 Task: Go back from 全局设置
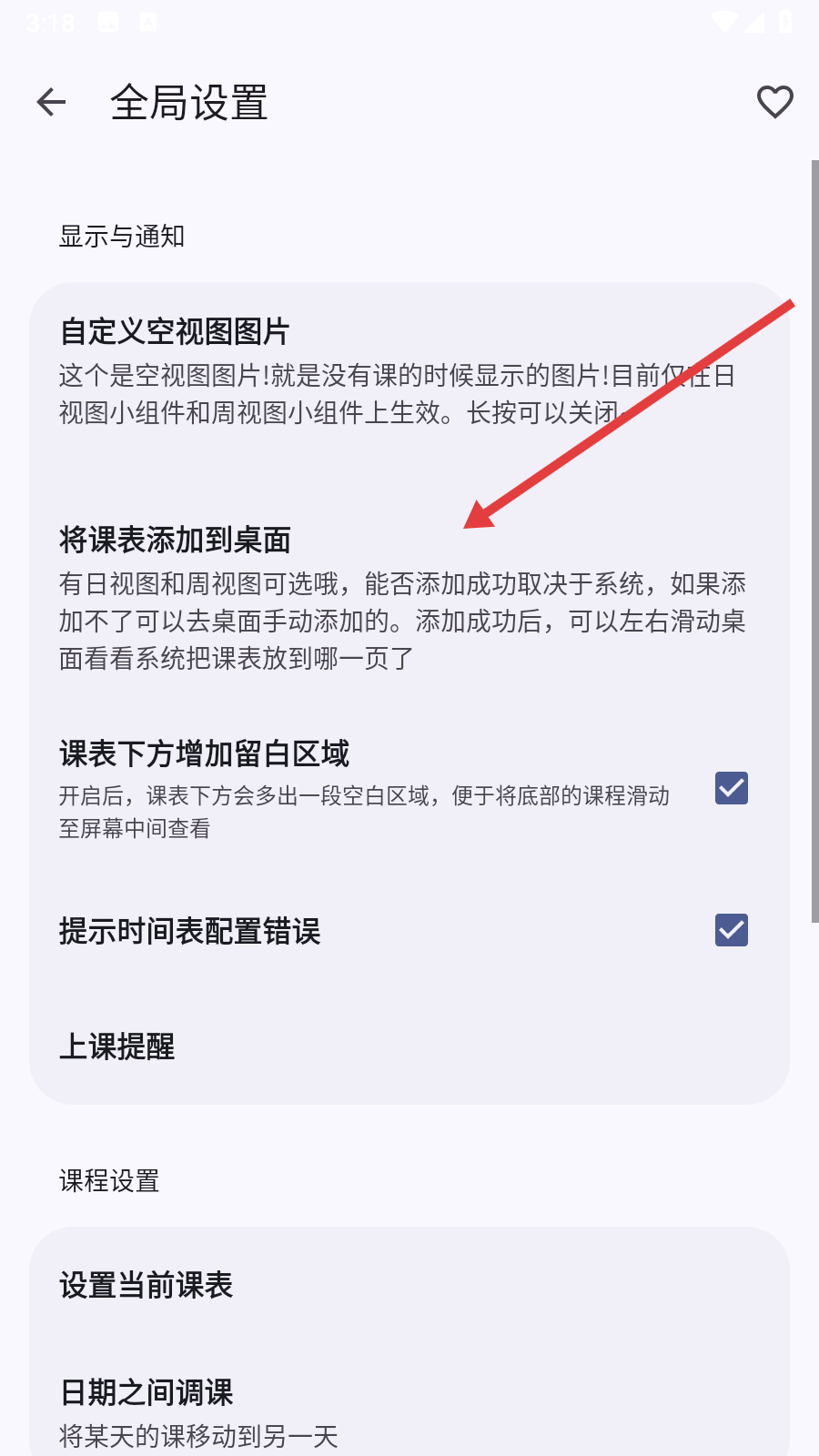coord(52,102)
